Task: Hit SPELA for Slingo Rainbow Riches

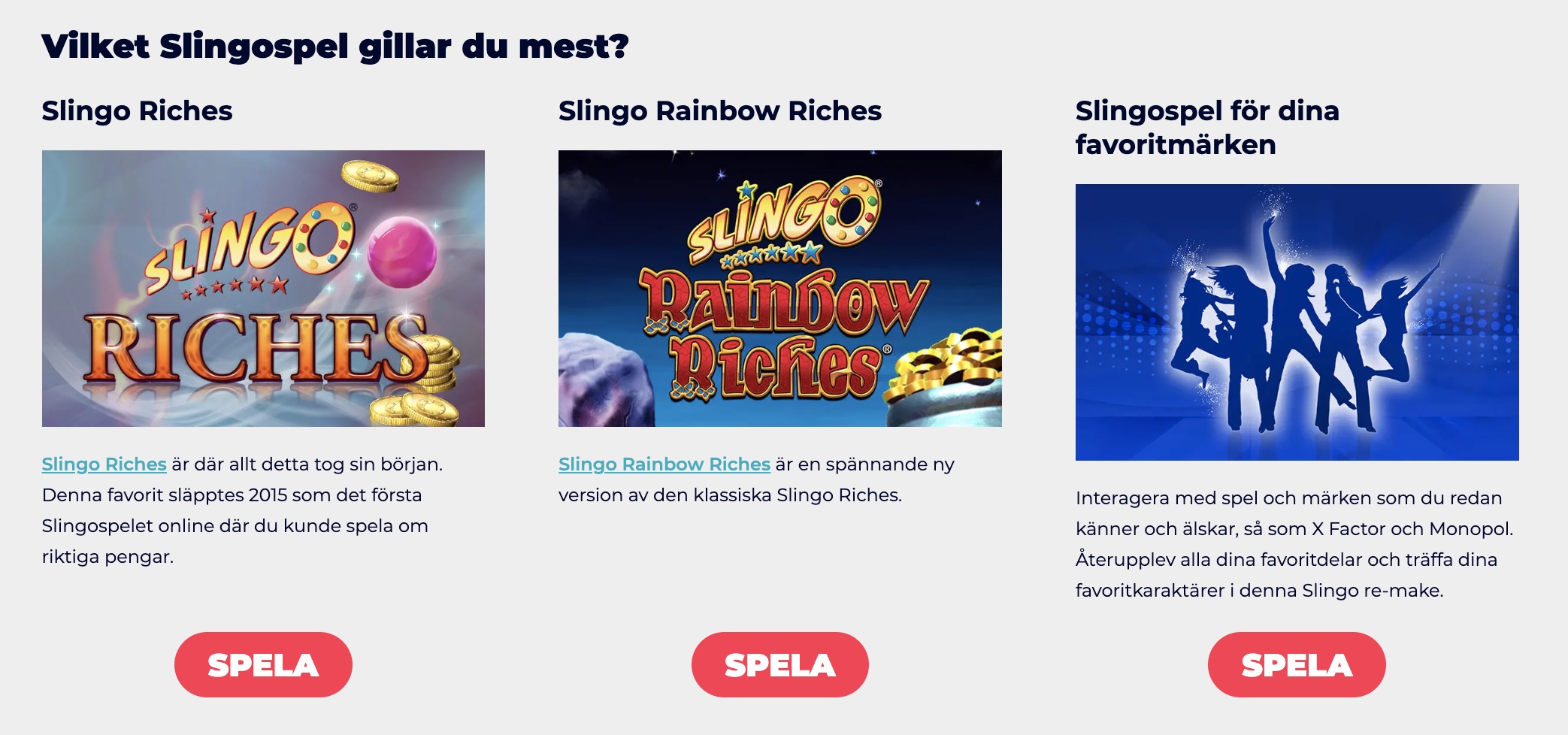Action: (x=779, y=664)
